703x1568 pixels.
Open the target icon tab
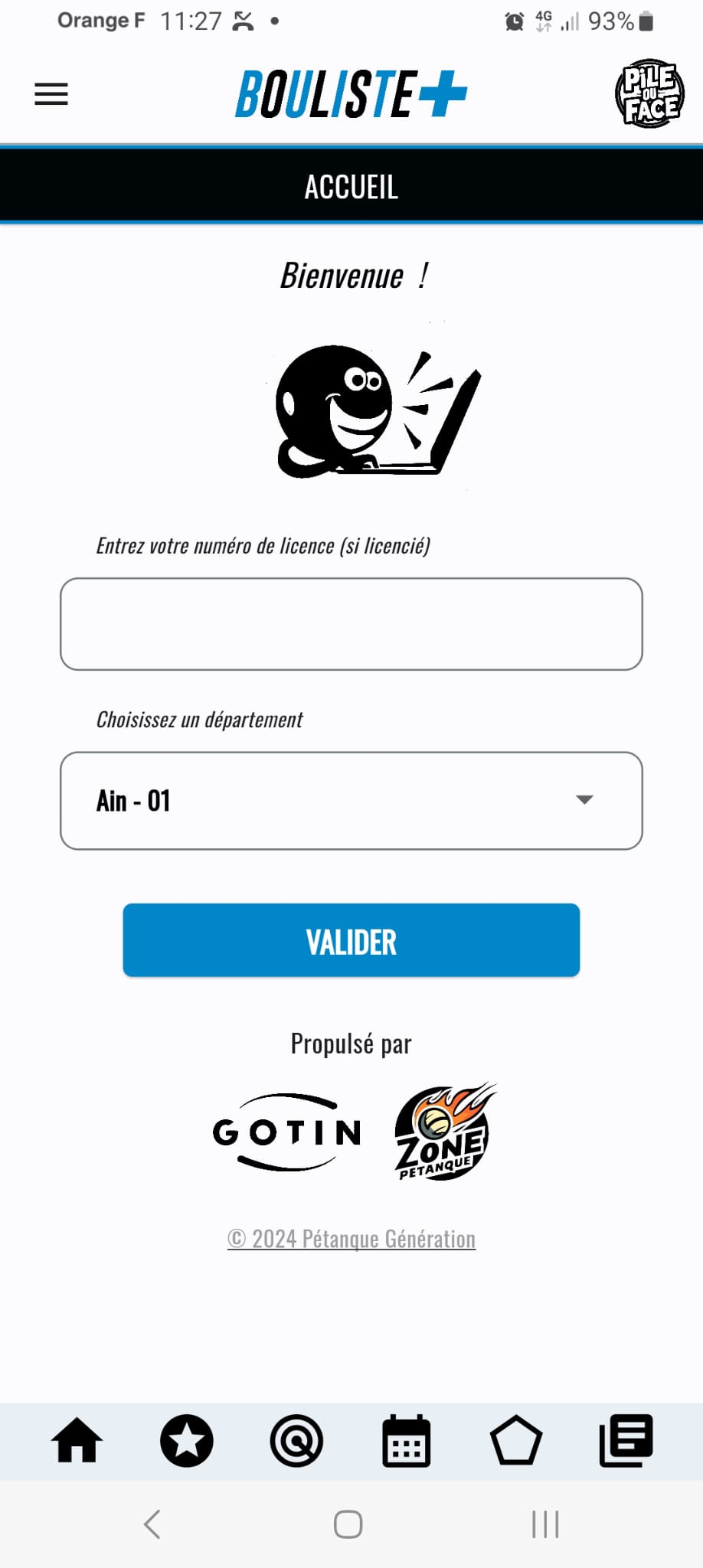click(296, 1440)
